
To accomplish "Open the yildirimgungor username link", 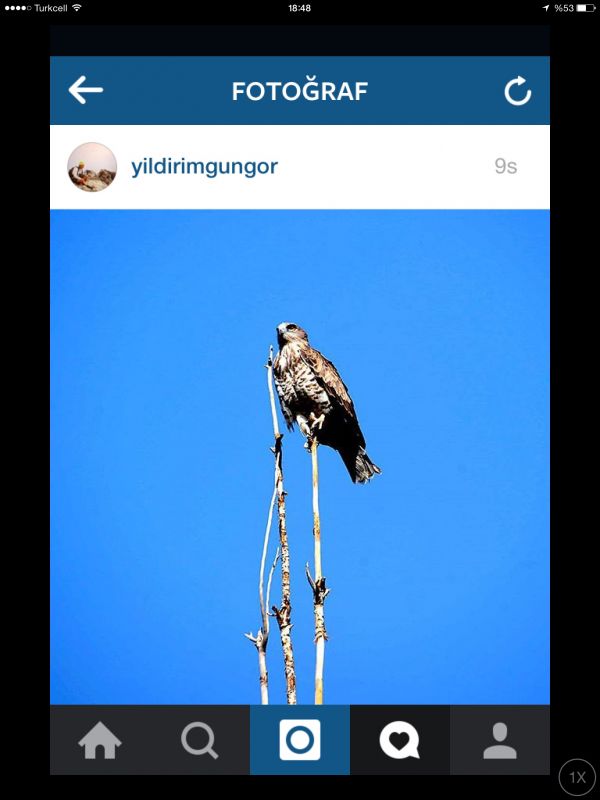I will tap(204, 167).
